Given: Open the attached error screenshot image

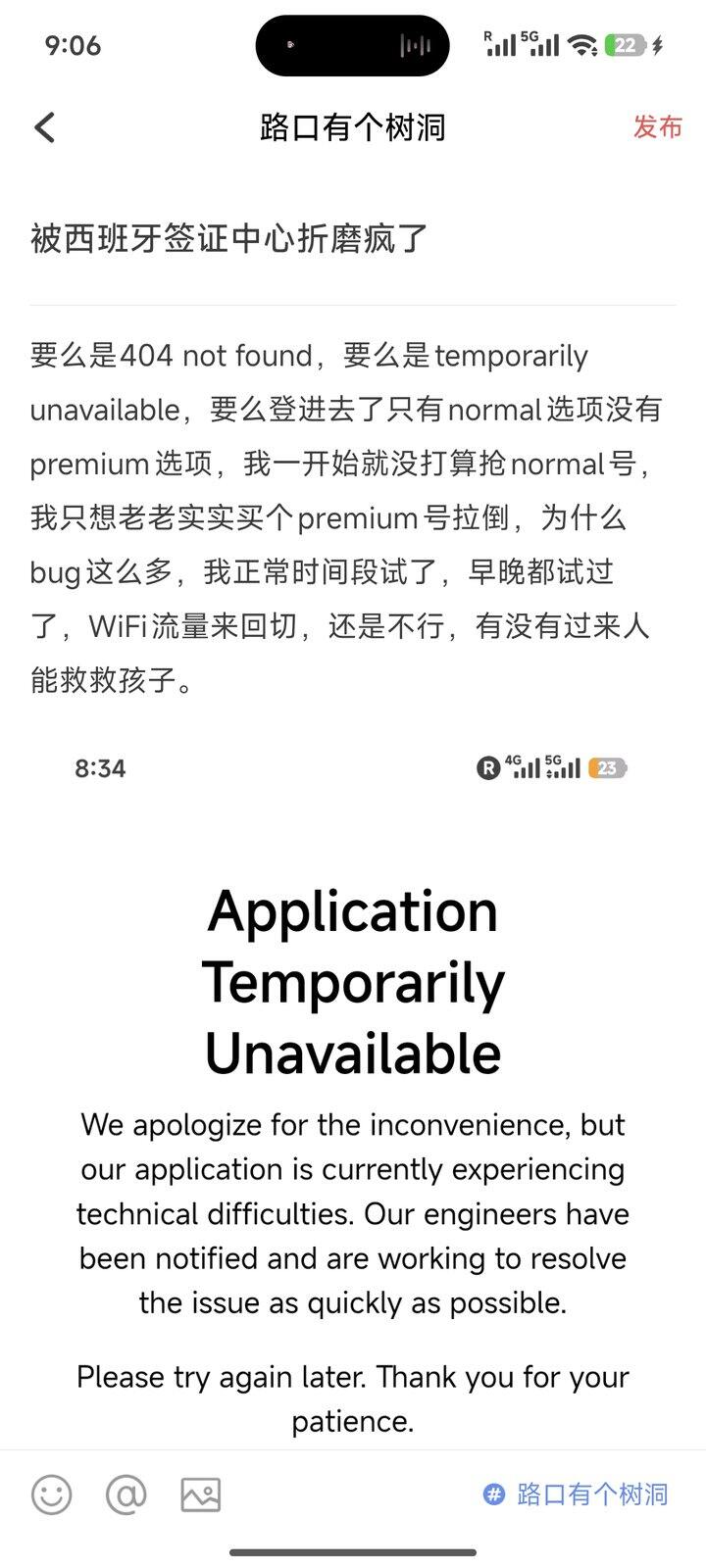Looking at the screenshot, I should coord(353,1078).
